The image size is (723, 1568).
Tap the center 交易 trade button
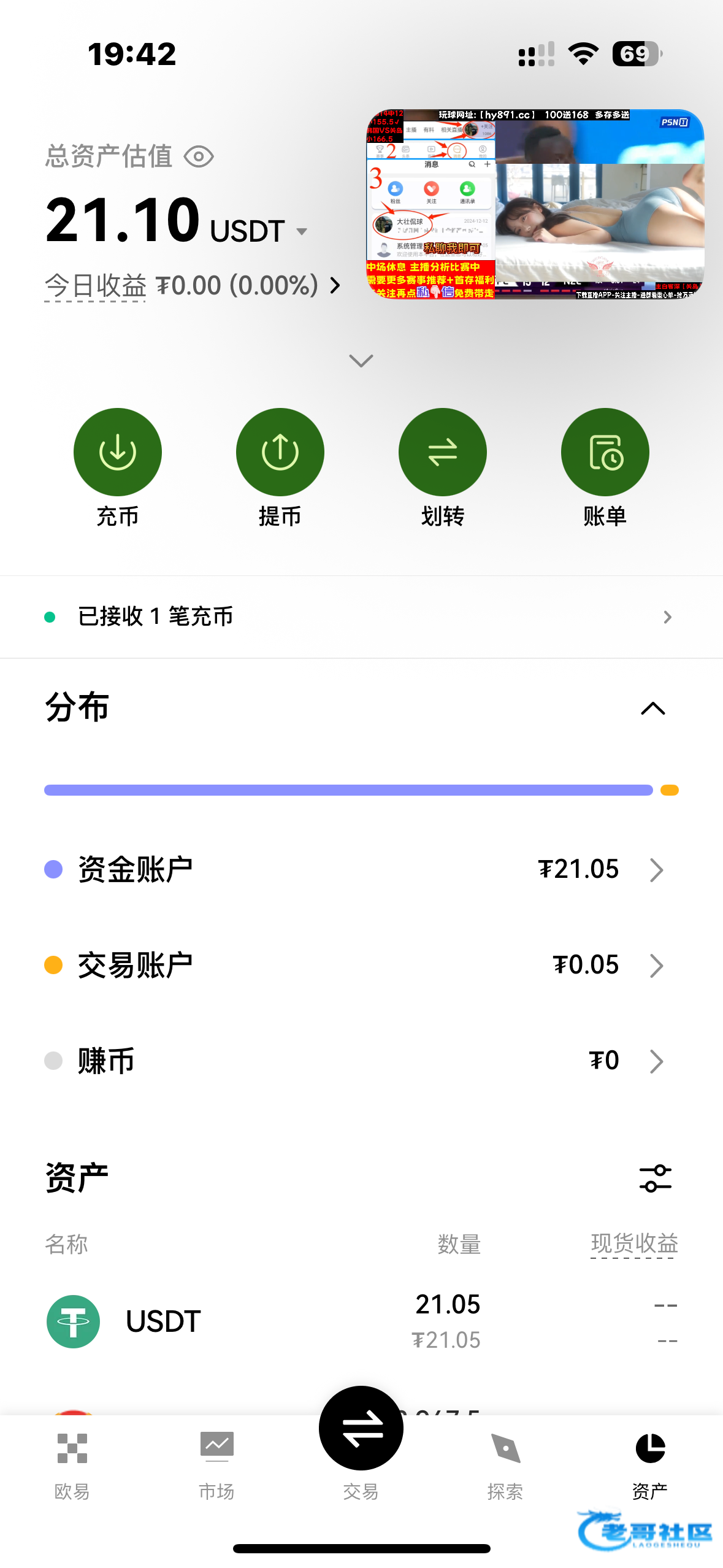[361, 1428]
